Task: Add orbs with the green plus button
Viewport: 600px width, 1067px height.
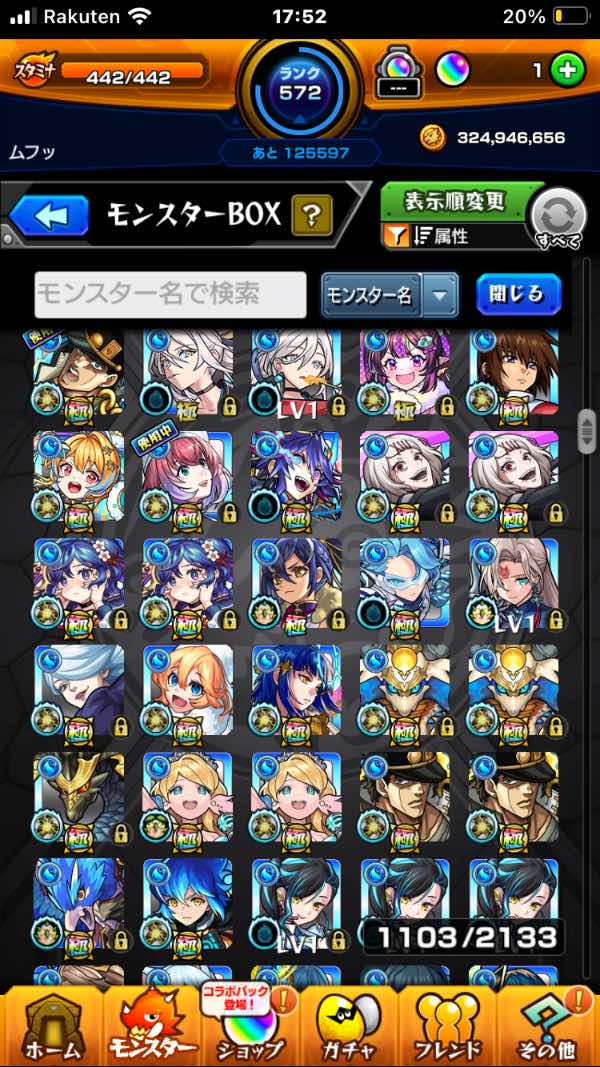Action: pos(568,71)
